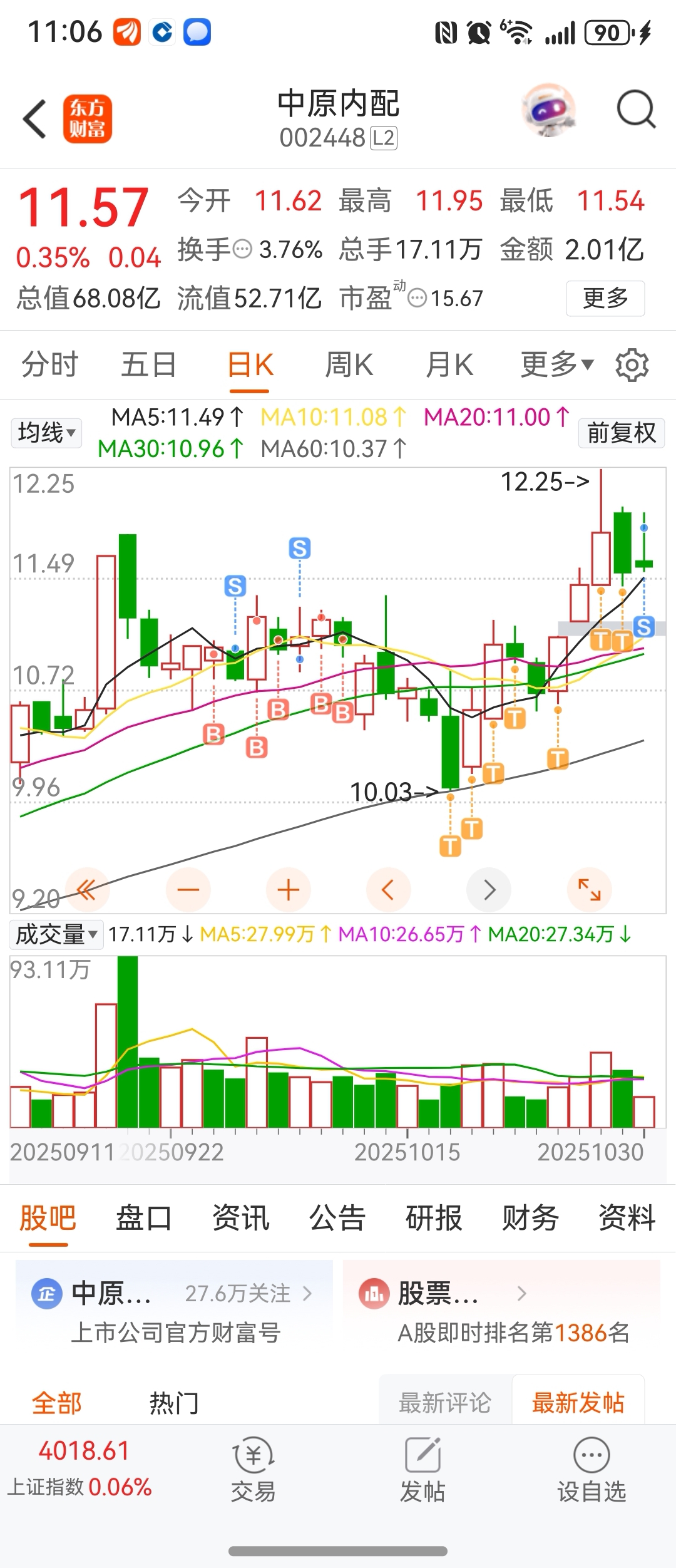
Task: Go back using the top-left arrow
Action: (35, 119)
